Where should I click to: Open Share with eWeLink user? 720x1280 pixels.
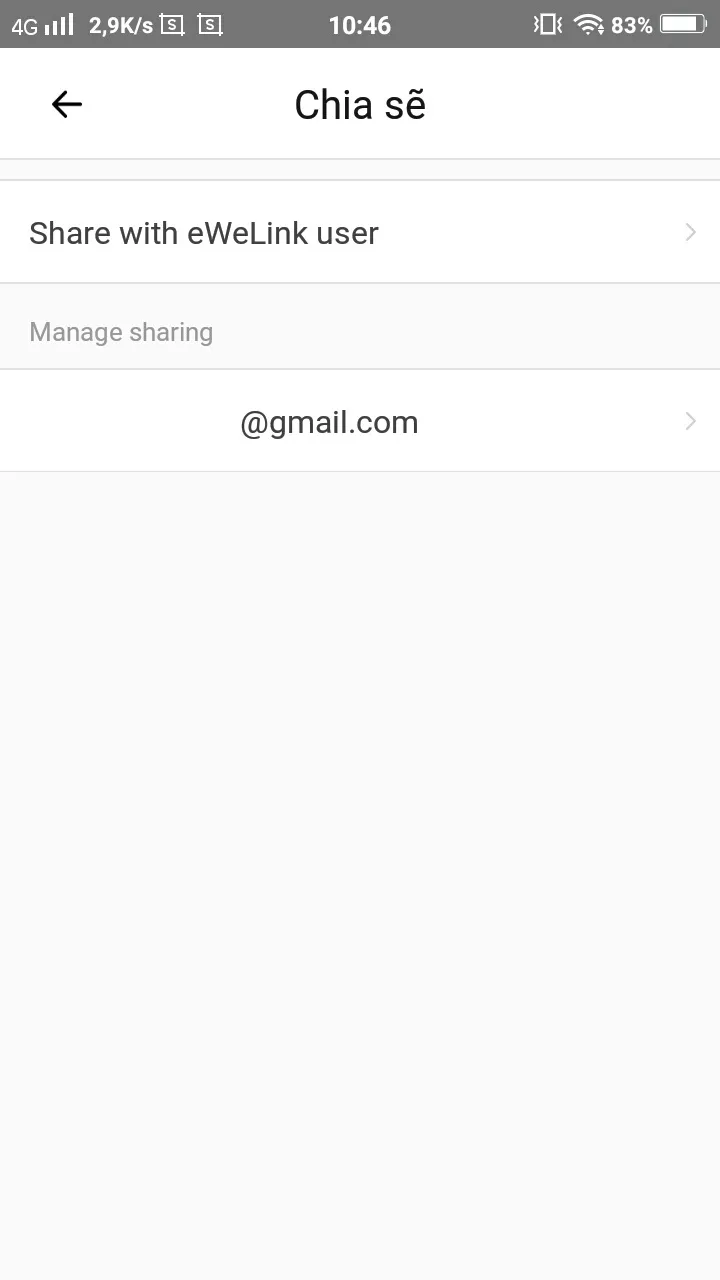click(x=360, y=233)
